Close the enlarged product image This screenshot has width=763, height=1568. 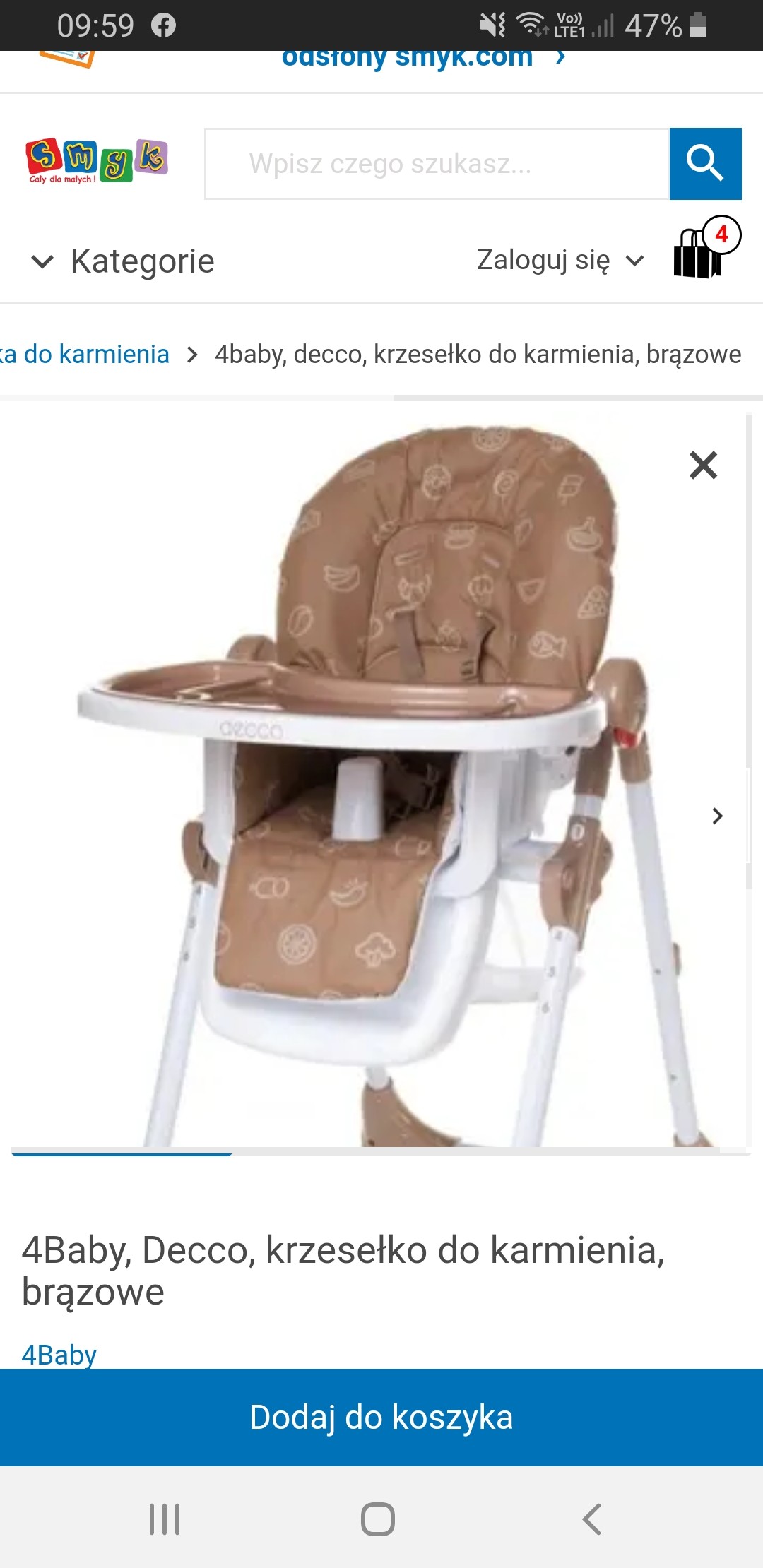(703, 465)
